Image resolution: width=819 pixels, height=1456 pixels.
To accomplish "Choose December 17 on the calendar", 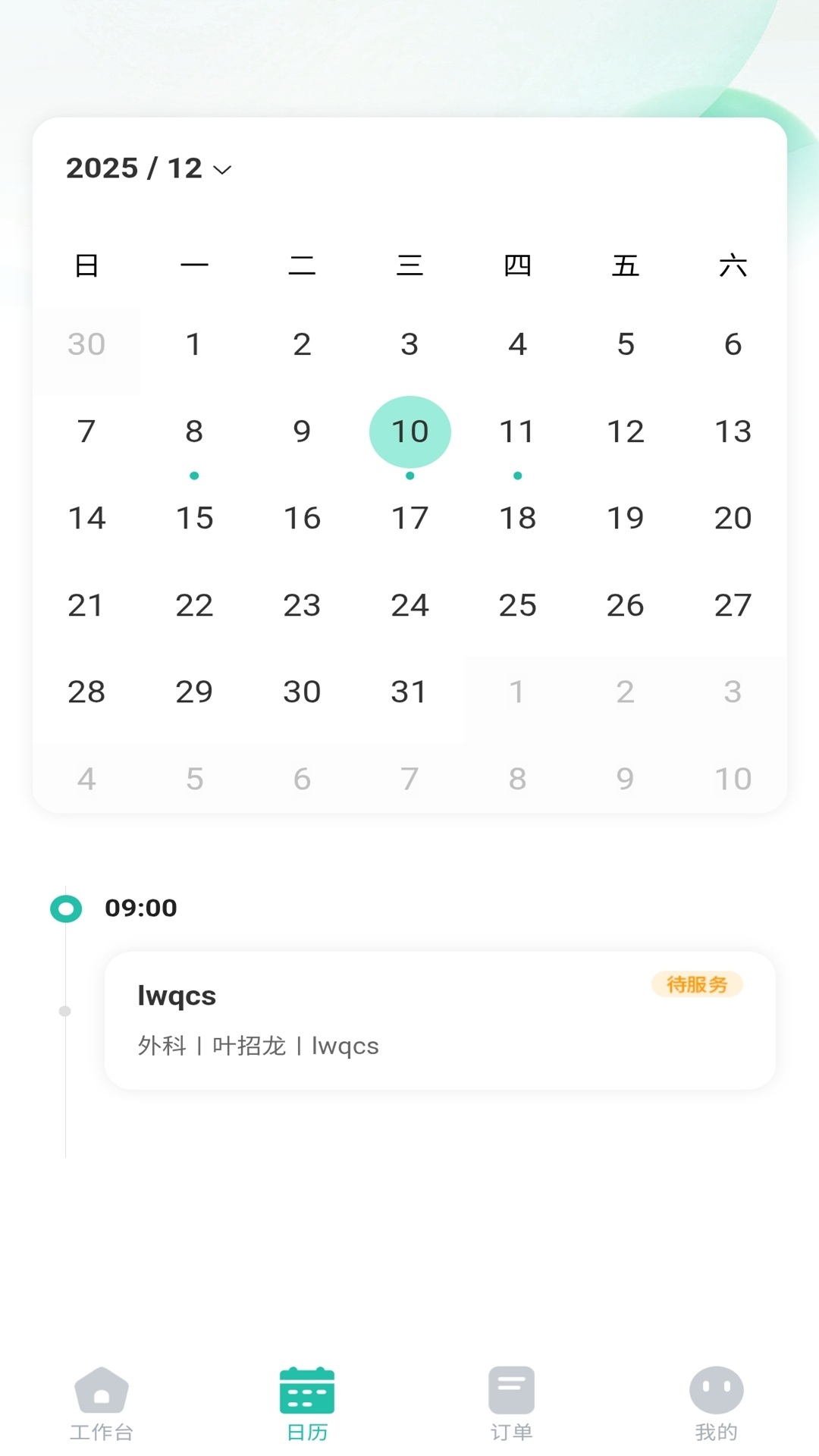I will [409, 519].
